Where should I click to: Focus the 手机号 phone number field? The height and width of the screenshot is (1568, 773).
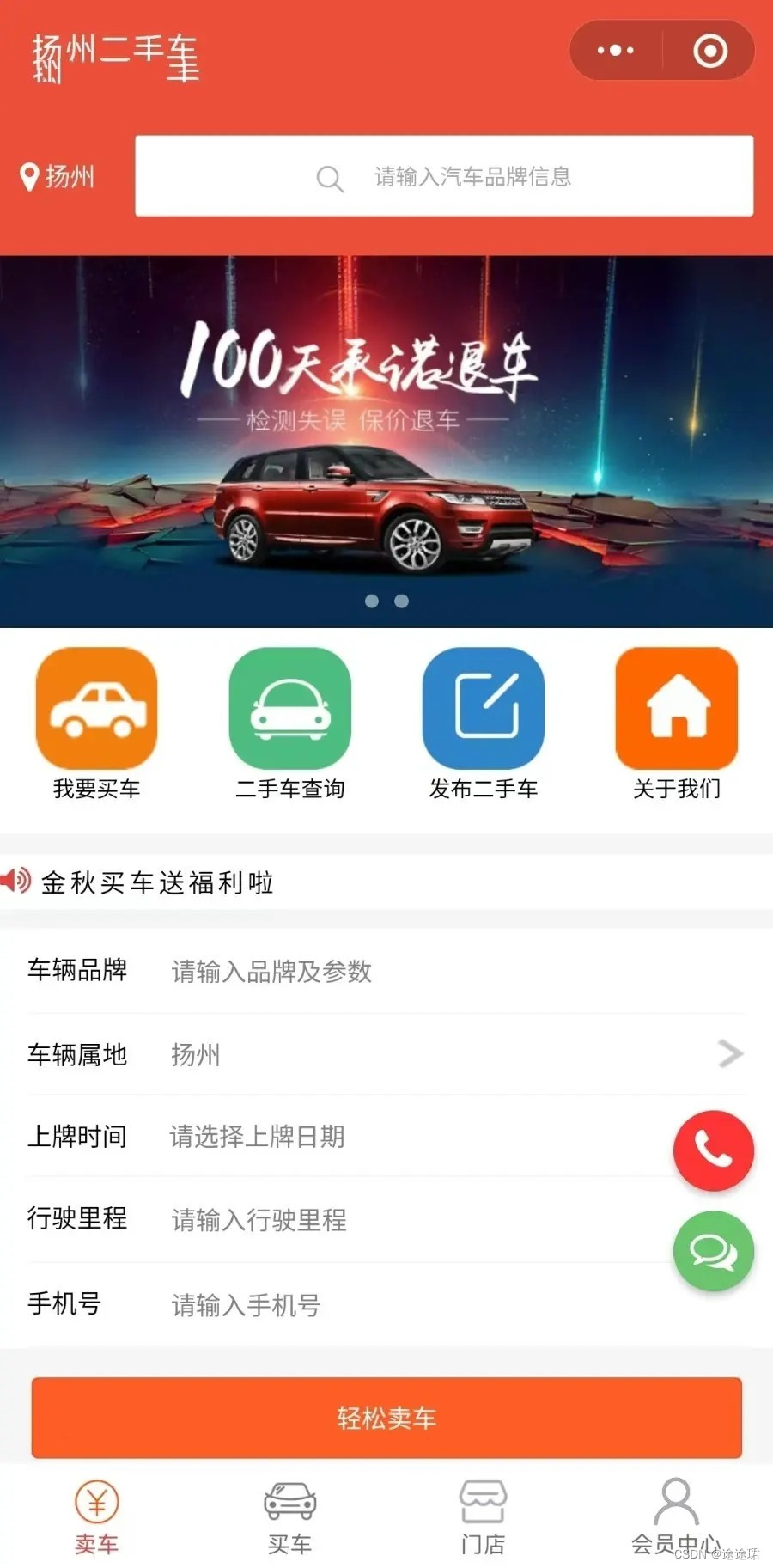pyautogui.click(x=386, y=1304)
